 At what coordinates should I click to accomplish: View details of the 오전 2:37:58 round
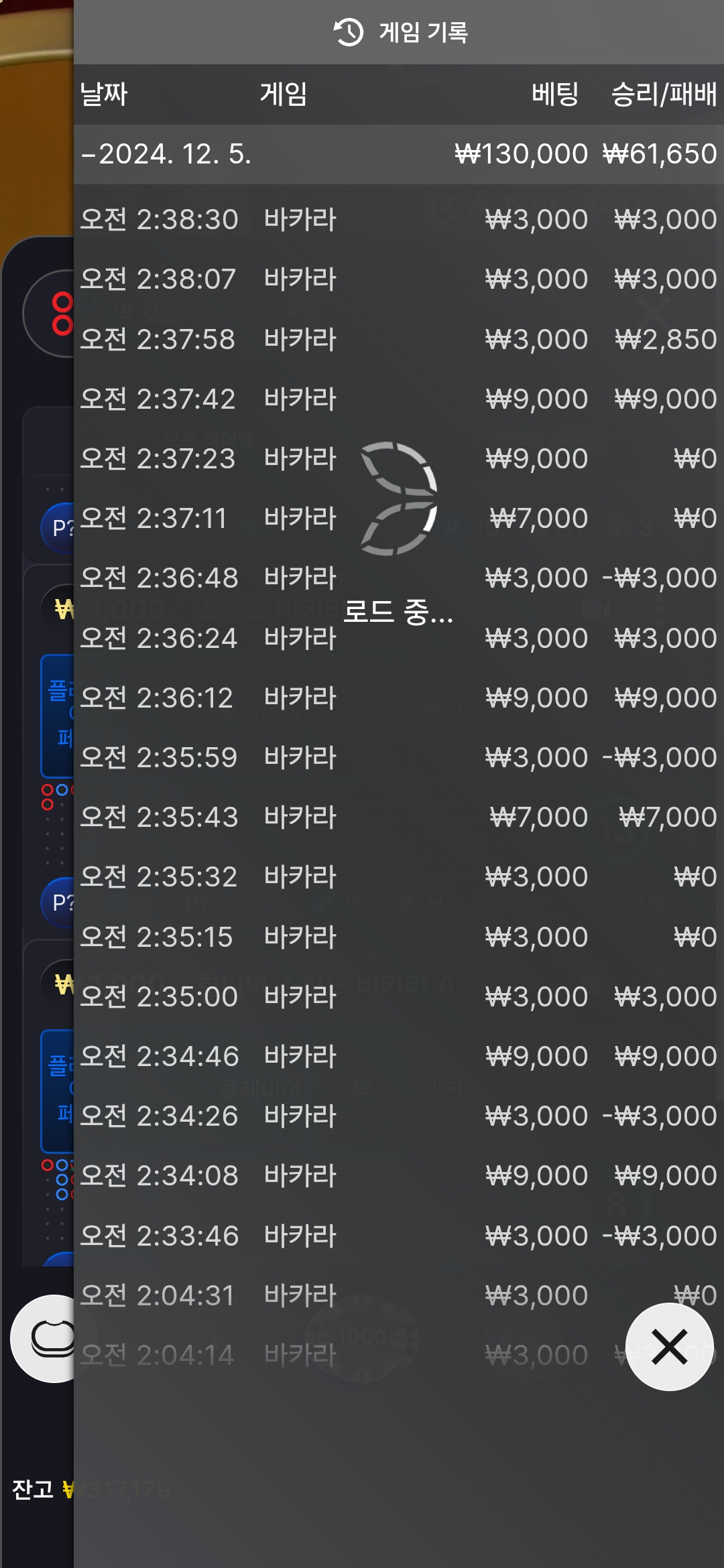(399, 339)
